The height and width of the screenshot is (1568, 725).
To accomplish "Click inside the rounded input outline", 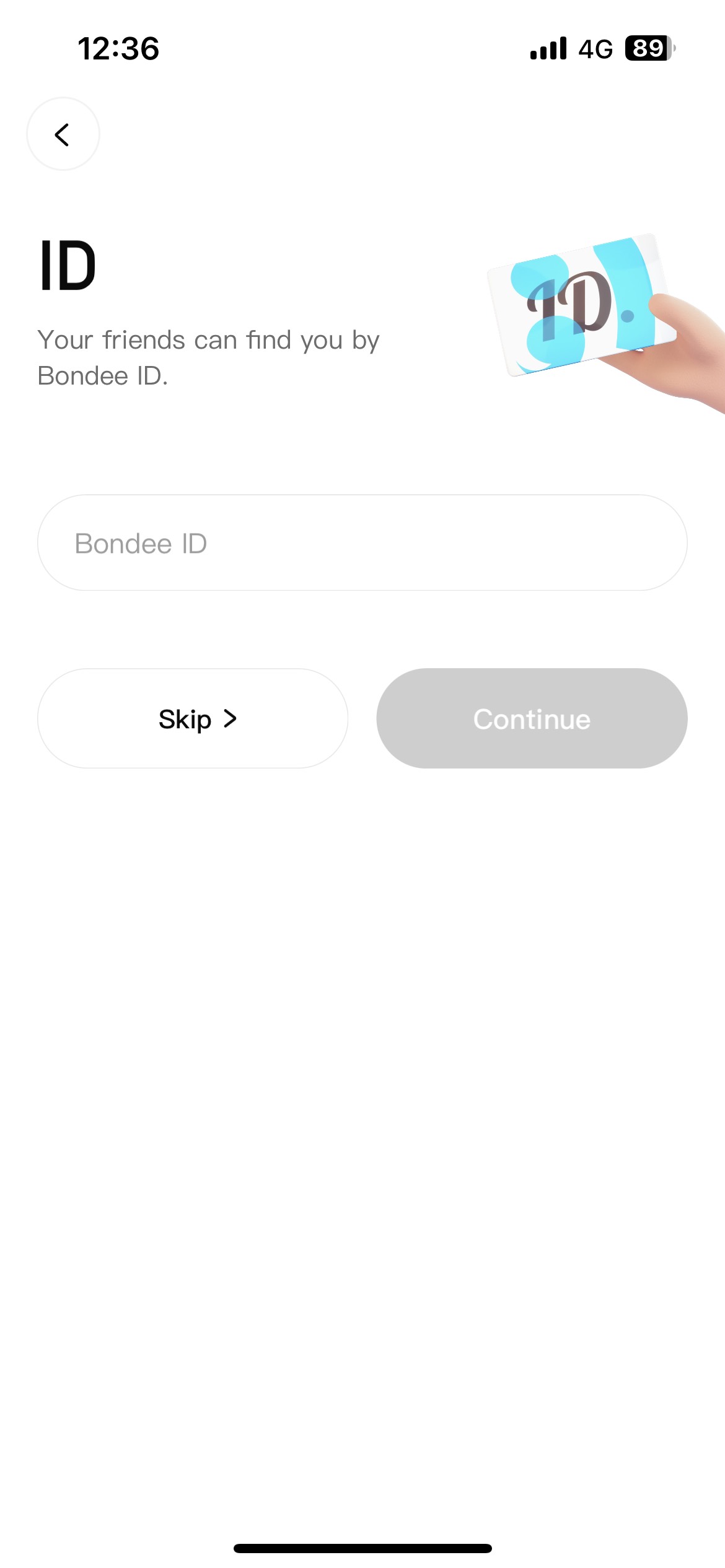I will tap(362, 542).
